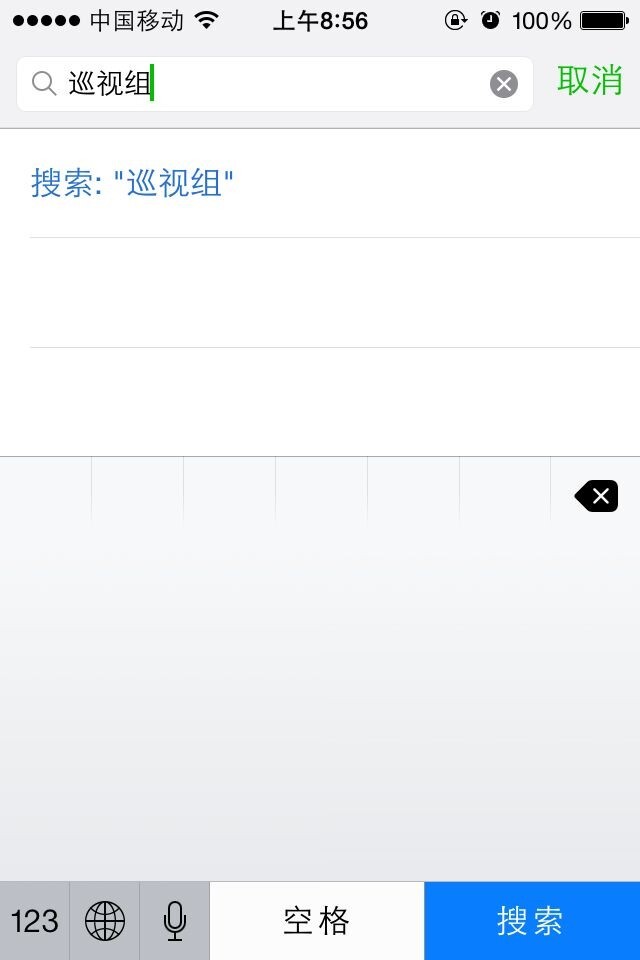Start voice dictation with the microphone key

[175, 921]
